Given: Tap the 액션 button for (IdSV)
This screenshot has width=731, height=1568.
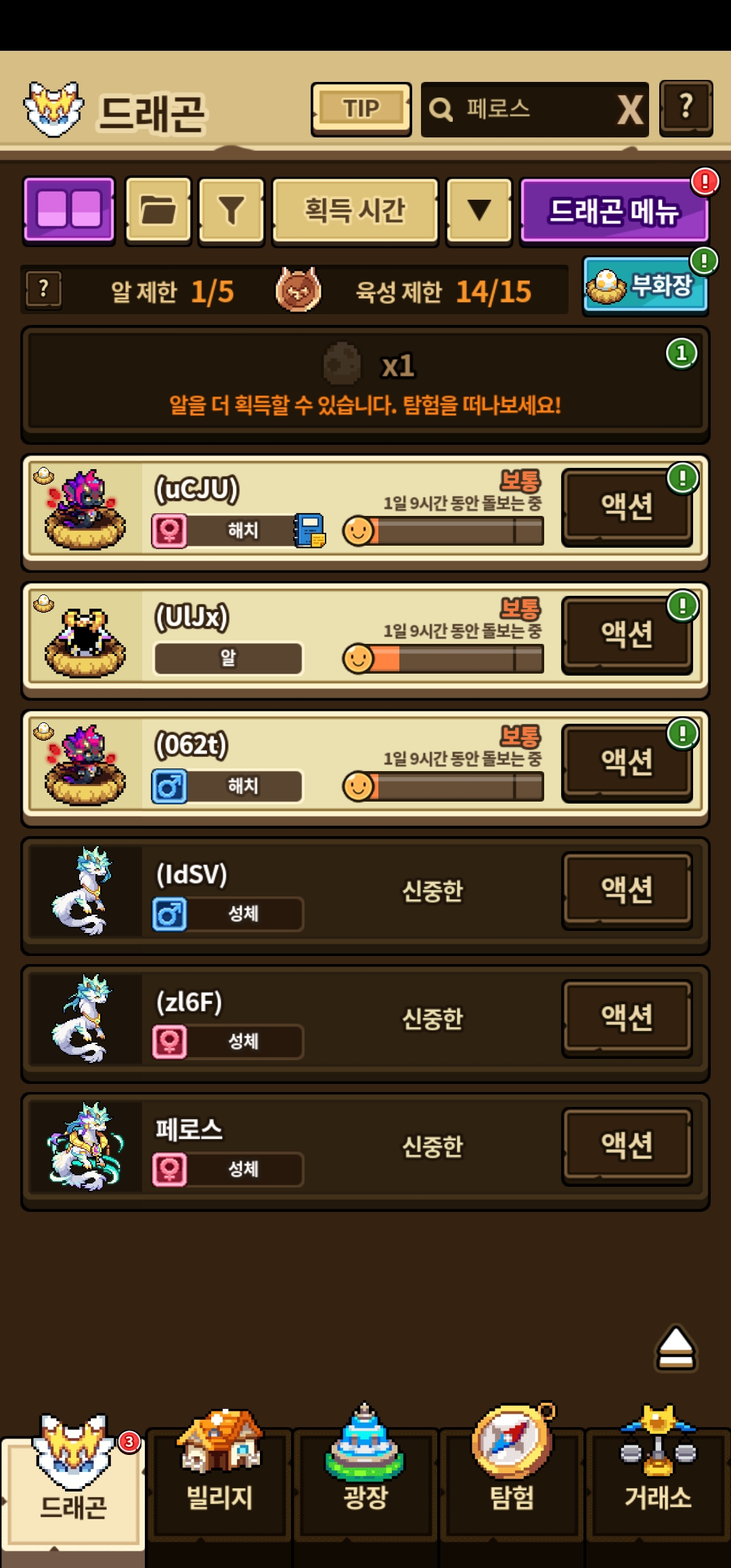Looking at the screenshot, I should [x=627, y=890].
